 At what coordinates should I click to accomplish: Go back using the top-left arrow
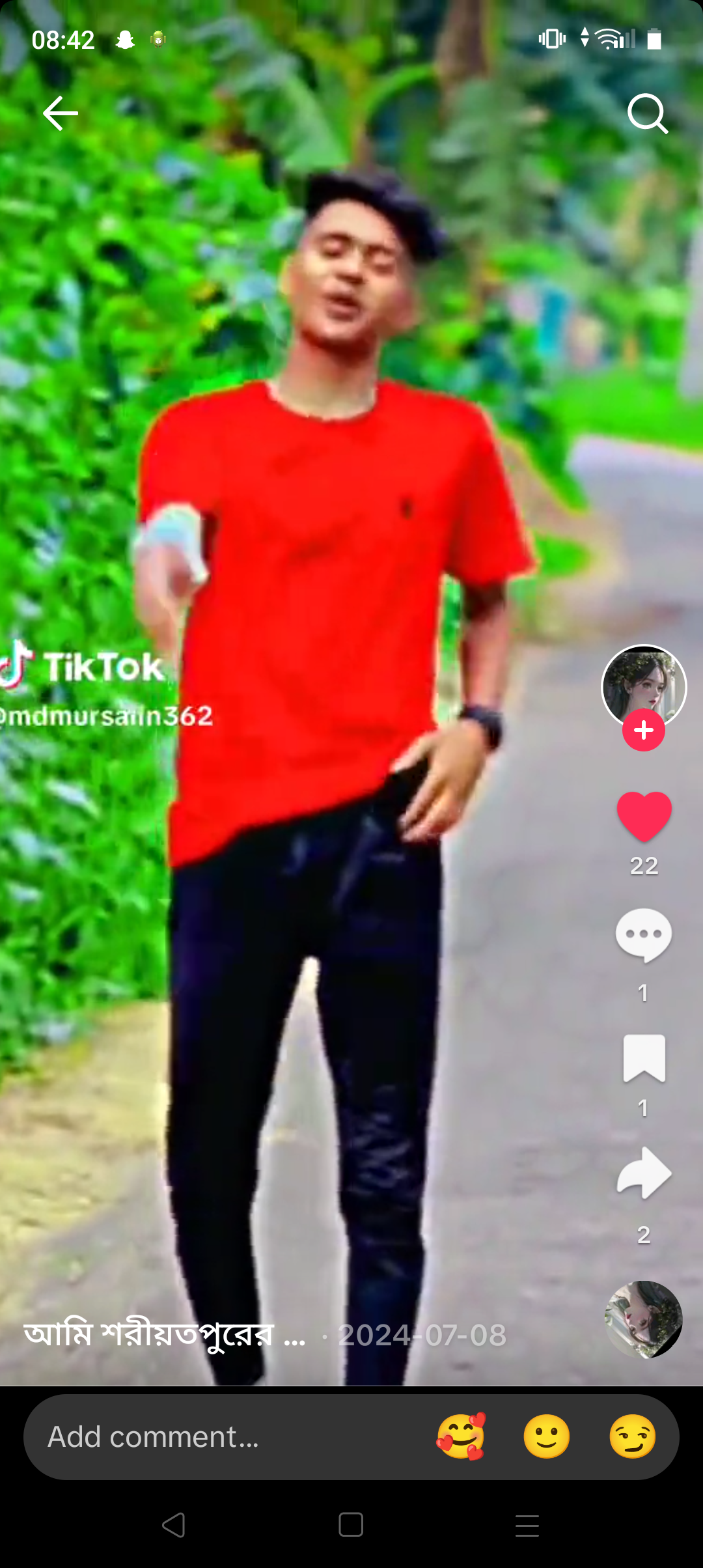click(60, 113)
